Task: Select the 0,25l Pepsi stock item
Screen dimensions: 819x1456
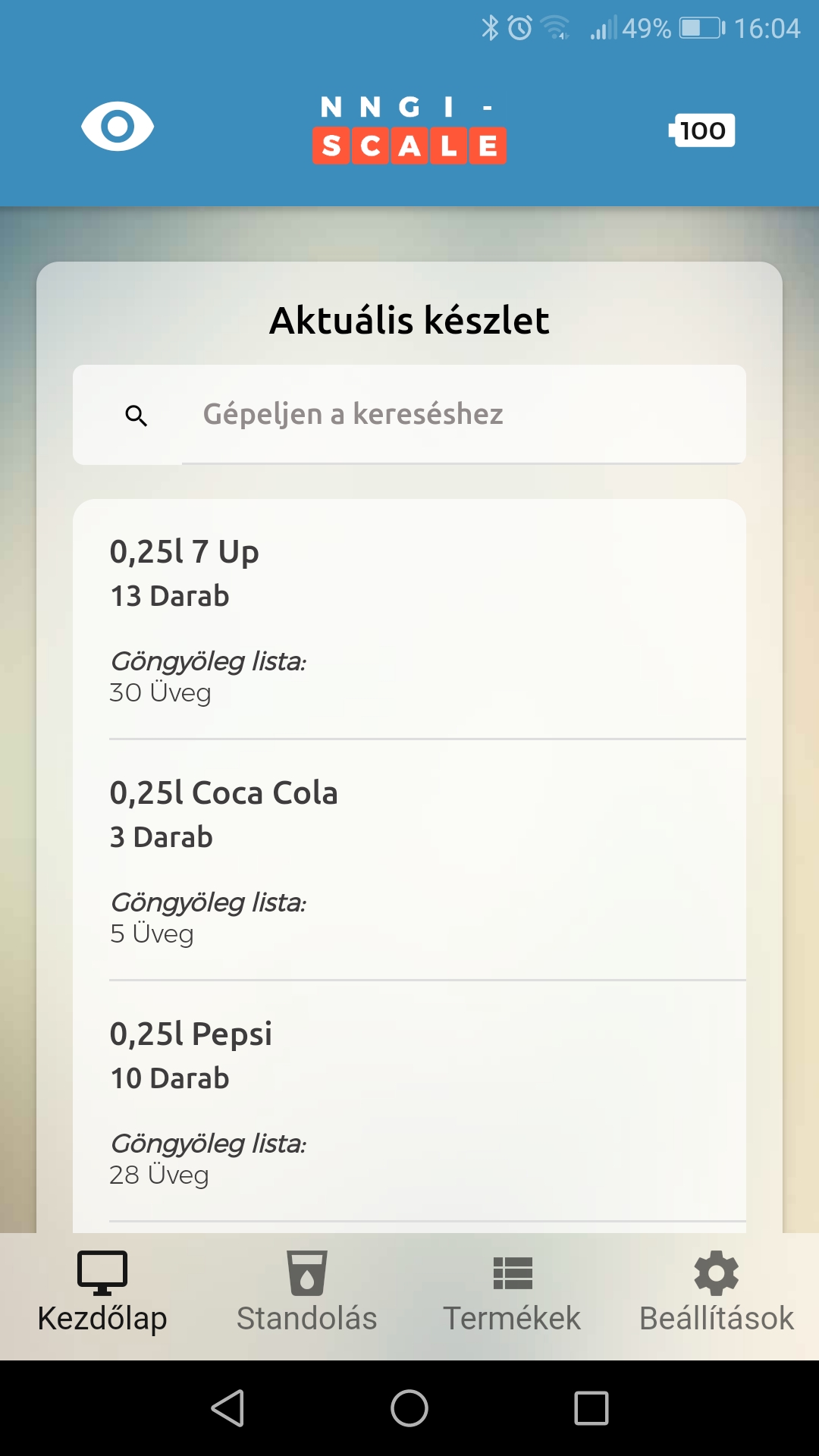Action: tap(409, 1100)
